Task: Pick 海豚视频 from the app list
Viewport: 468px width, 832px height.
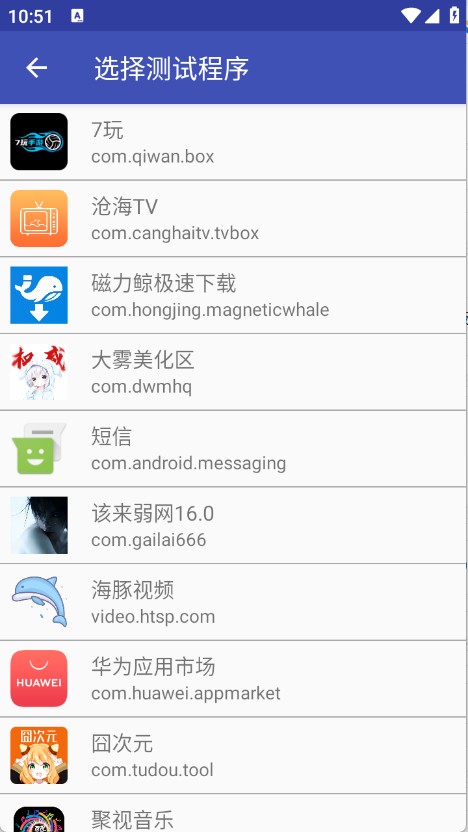Action: (233, 602)
